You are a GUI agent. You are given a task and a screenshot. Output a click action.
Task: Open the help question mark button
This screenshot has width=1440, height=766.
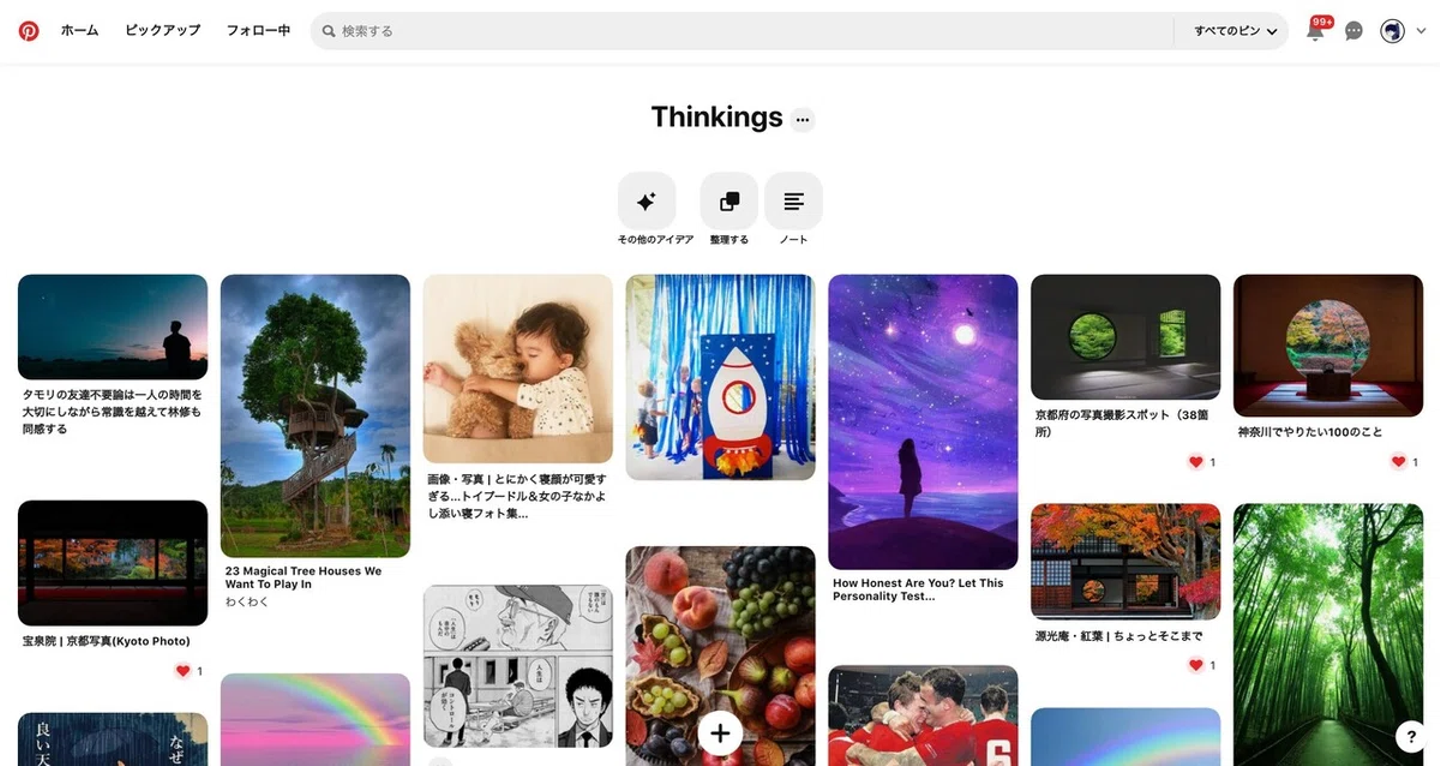click(1411, 737)
